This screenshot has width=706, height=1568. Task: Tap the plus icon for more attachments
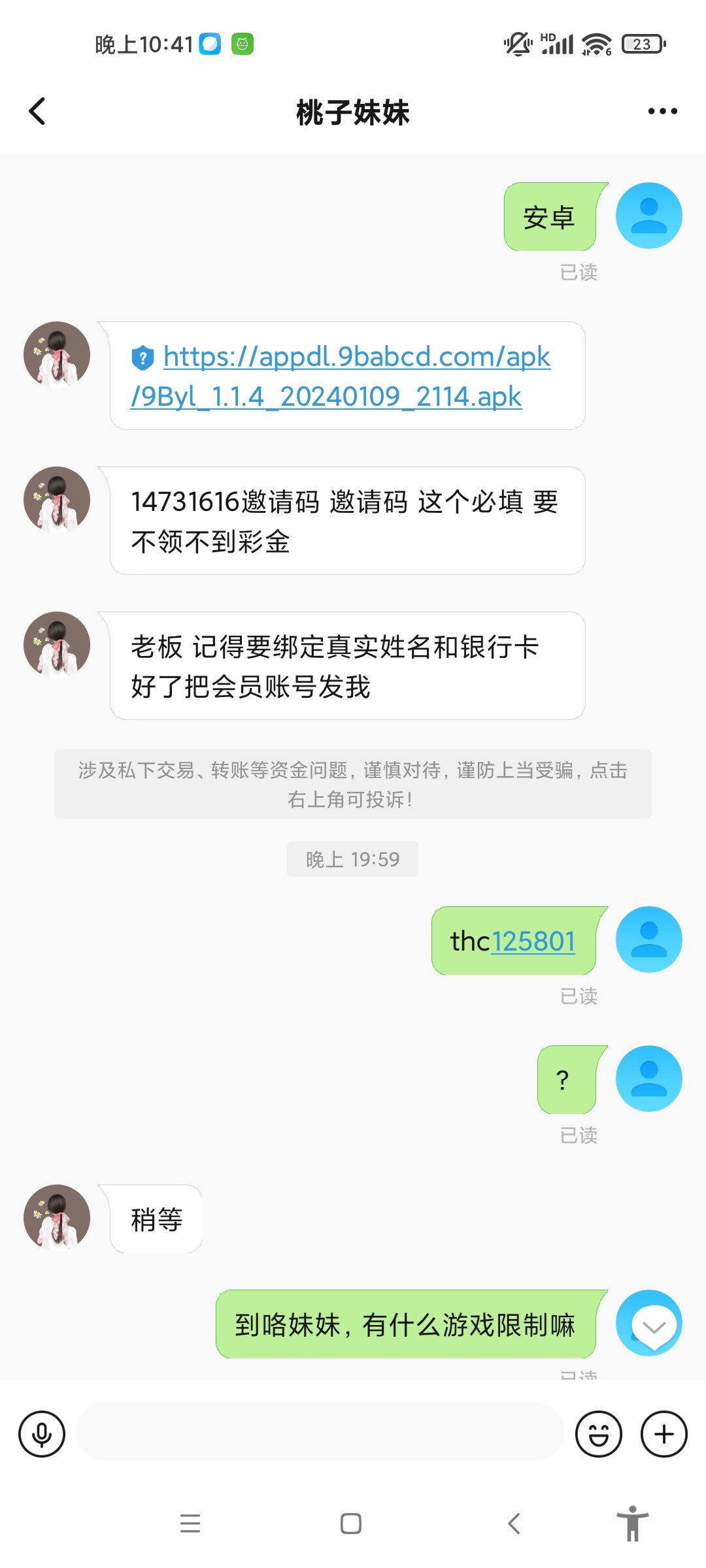point(664,1434)
